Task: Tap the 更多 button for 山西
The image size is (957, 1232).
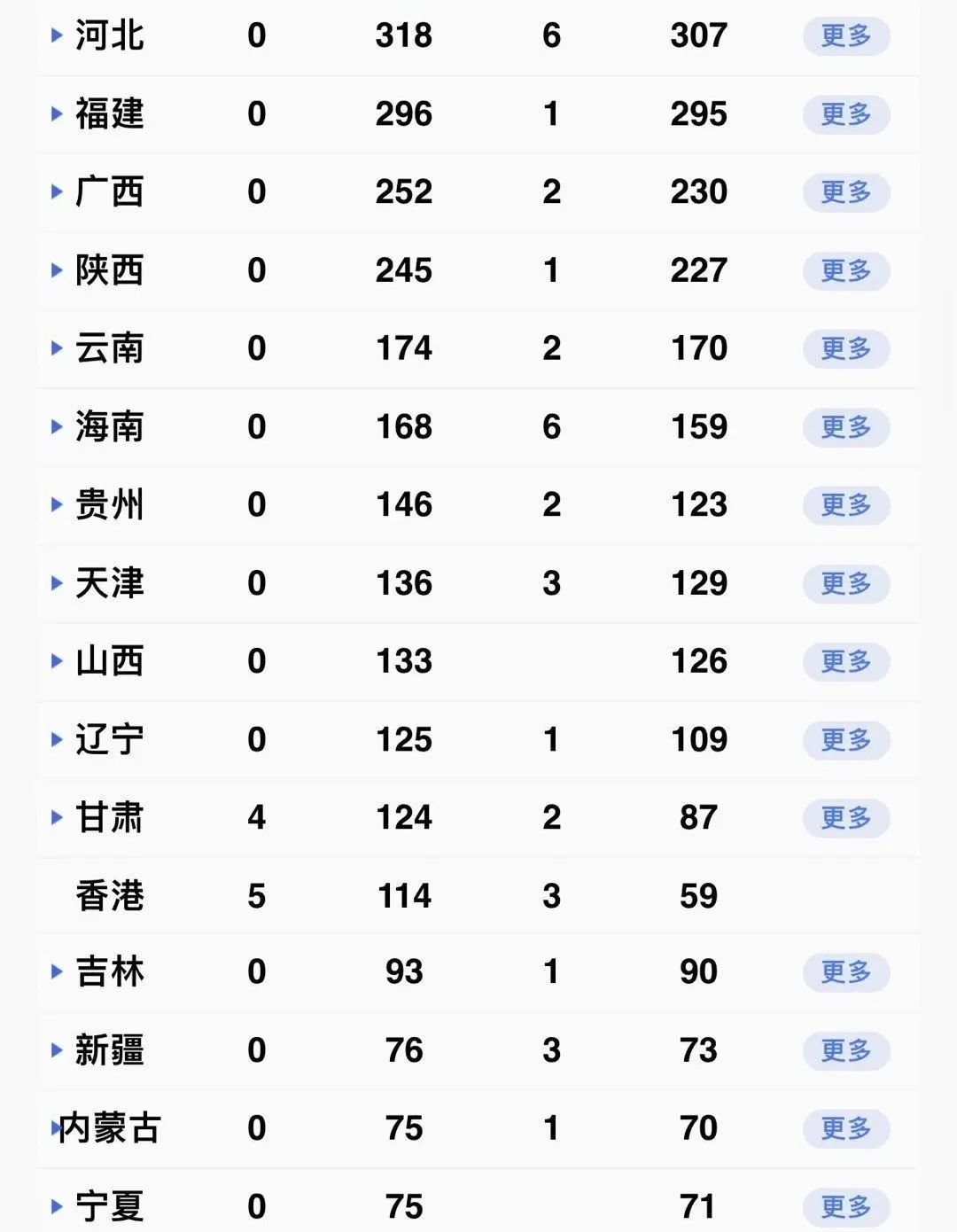Action: click(x=845, y=661)
